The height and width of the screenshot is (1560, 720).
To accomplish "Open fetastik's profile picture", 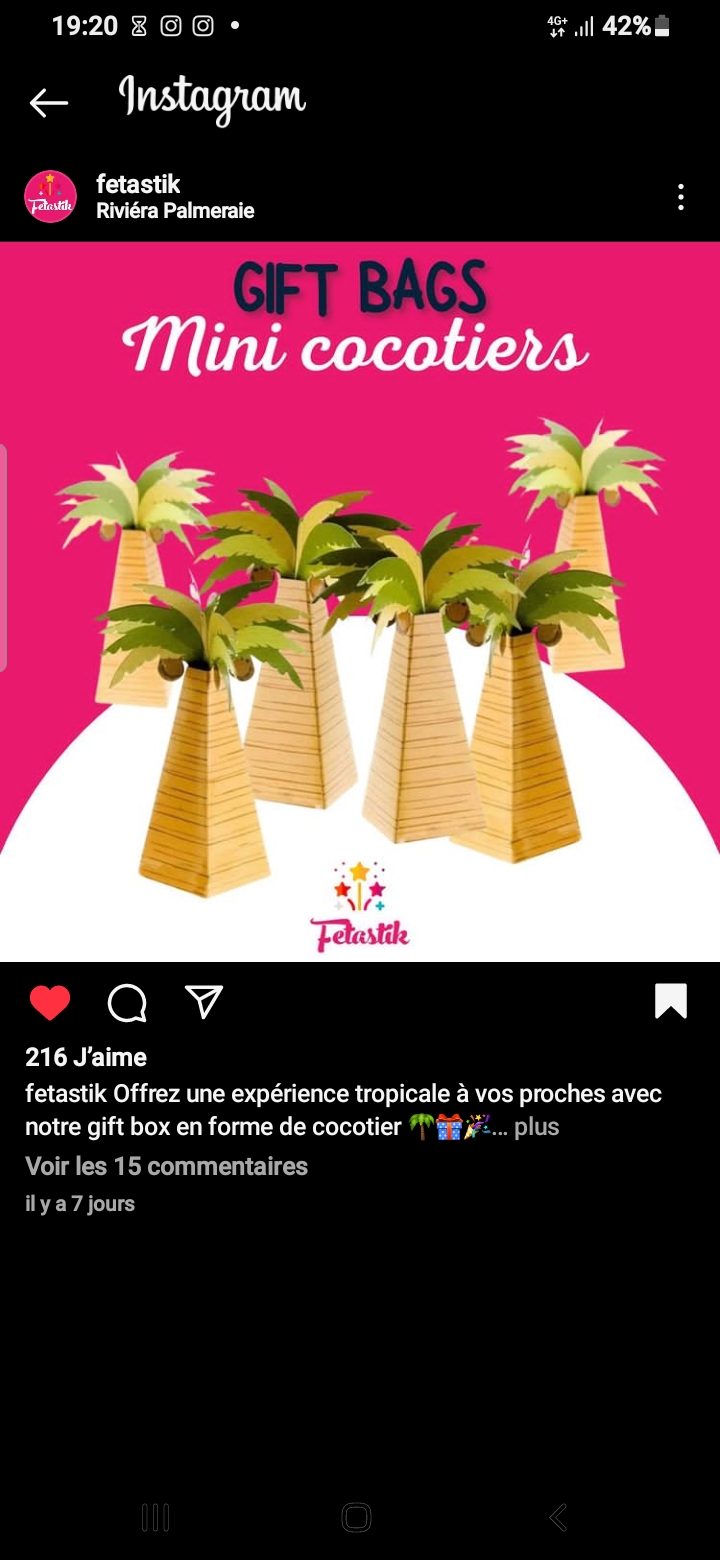I will click(x=50, y=196).
